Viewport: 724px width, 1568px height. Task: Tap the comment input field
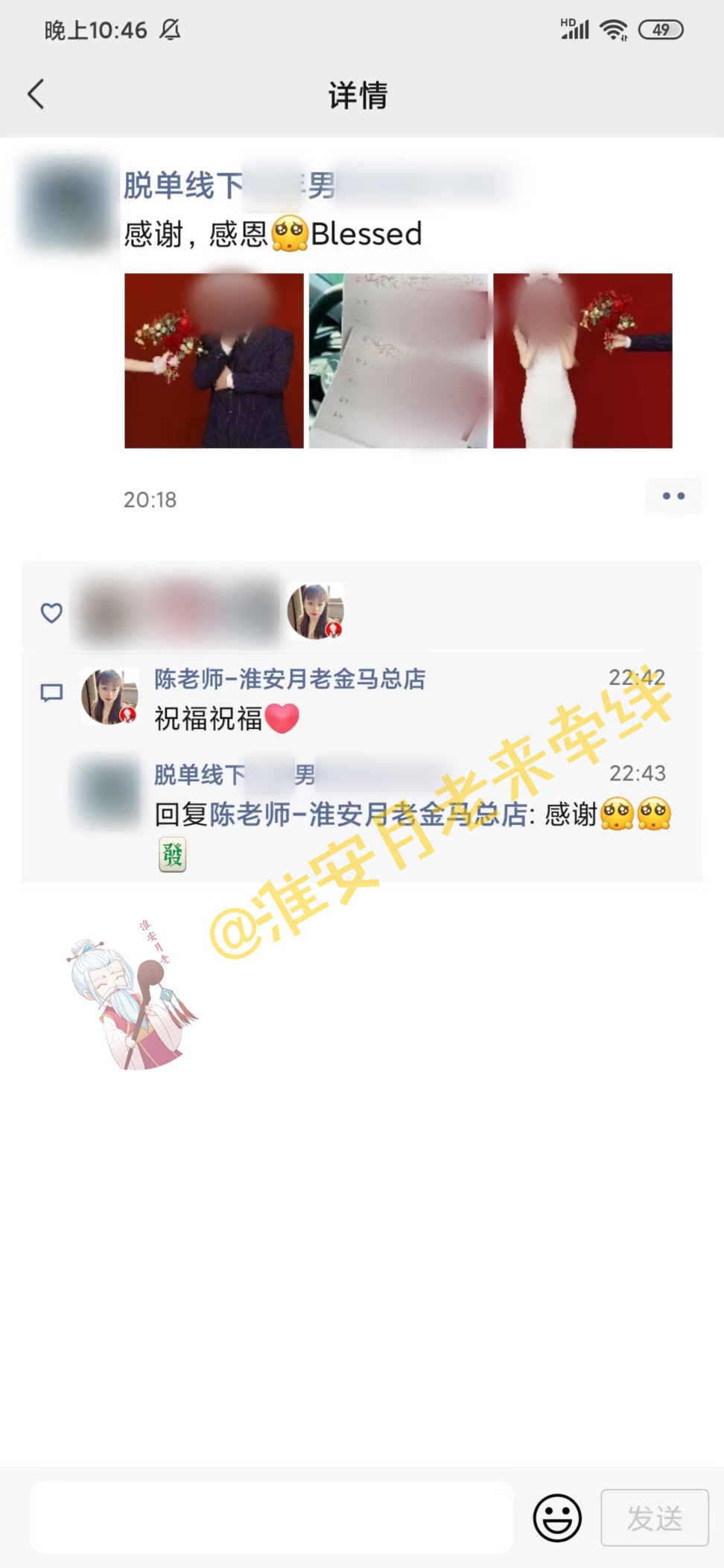coord(271,1517)
